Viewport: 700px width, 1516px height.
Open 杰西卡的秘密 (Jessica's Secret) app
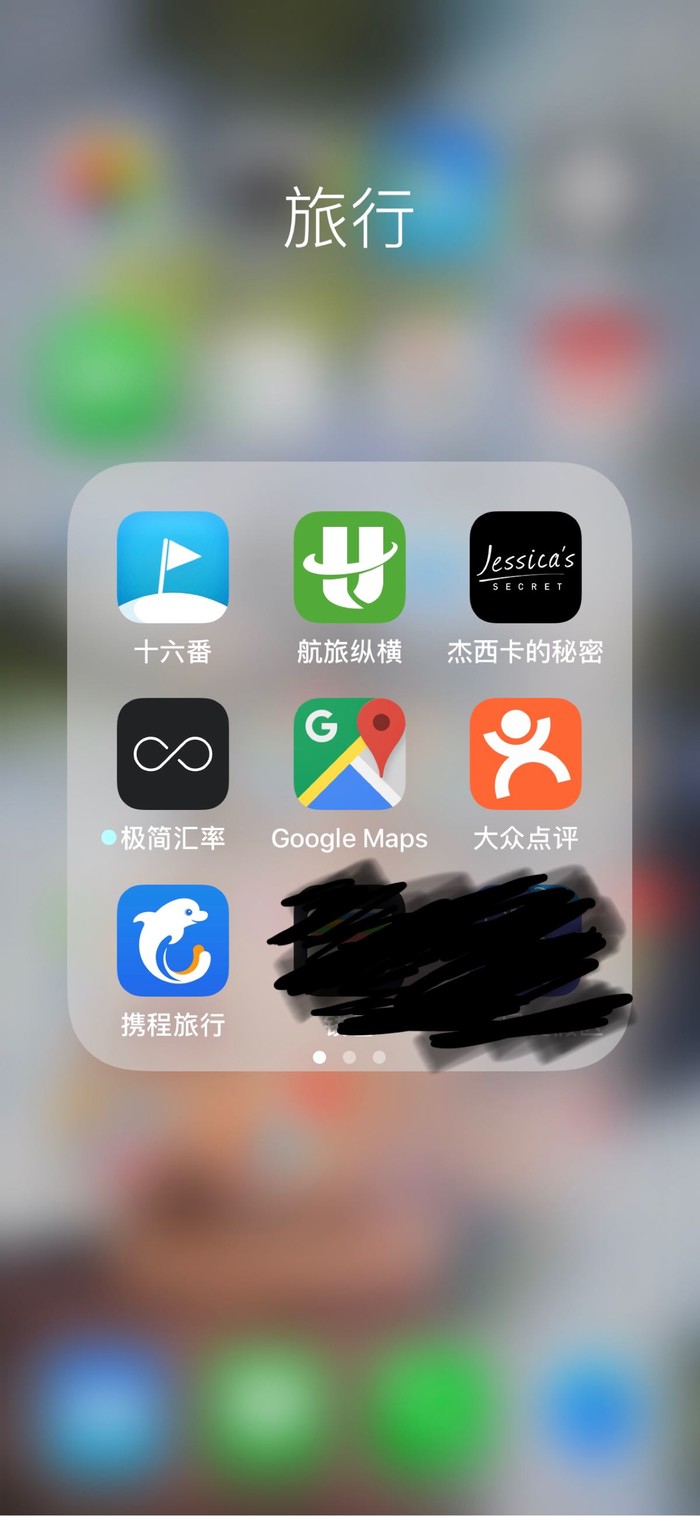point(525,567)
